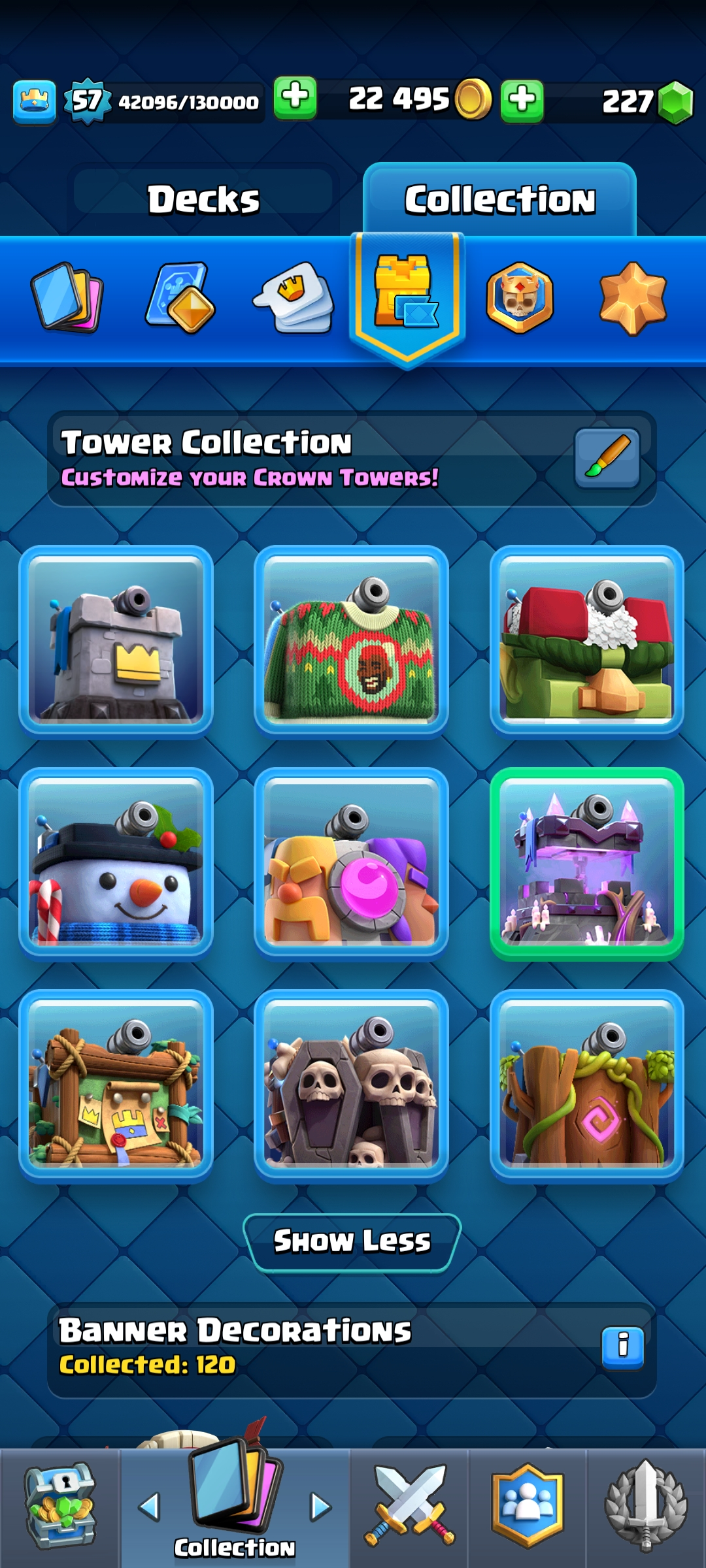
Task: Select the wooden treasure map tower skin
Action: [x=116, y=1085]
